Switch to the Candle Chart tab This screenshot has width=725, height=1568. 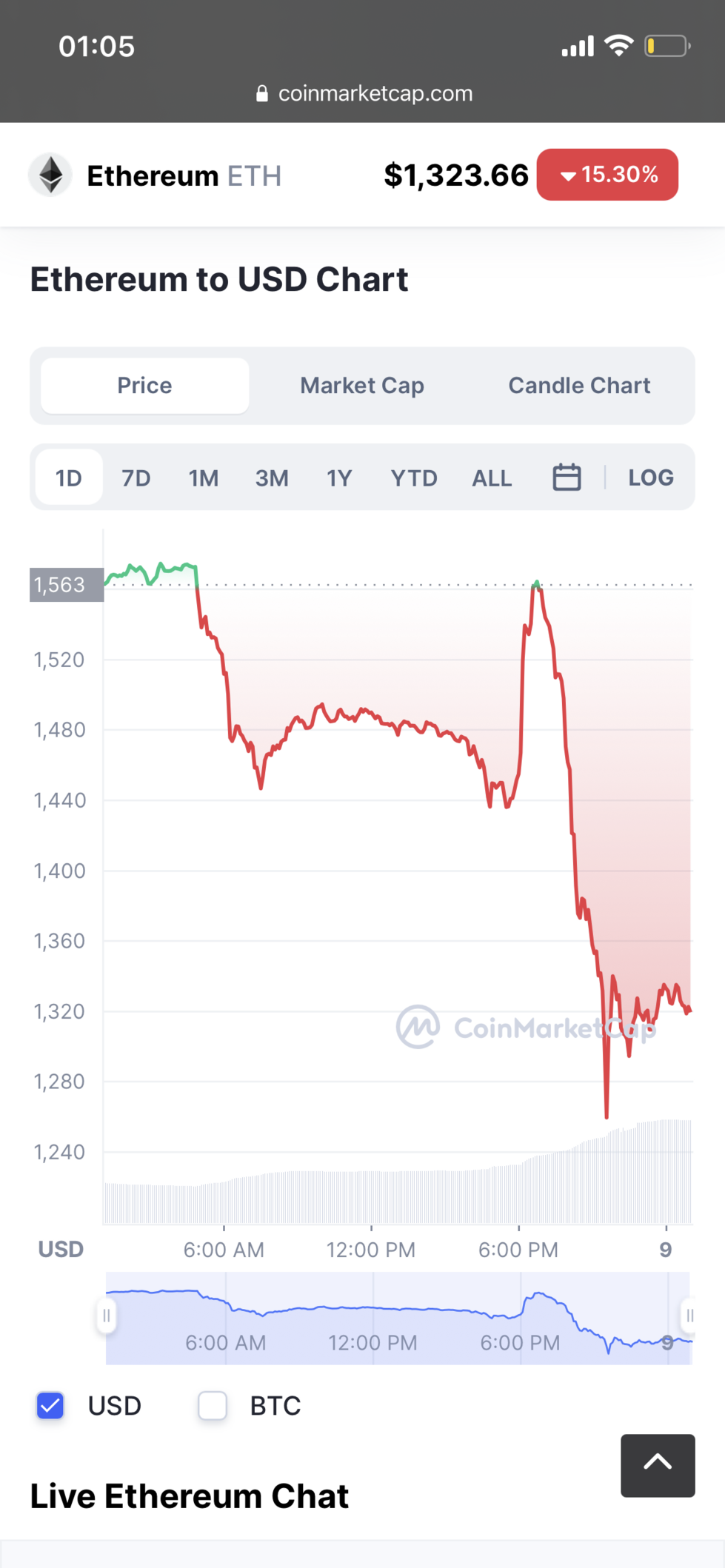tap(579, 386)
